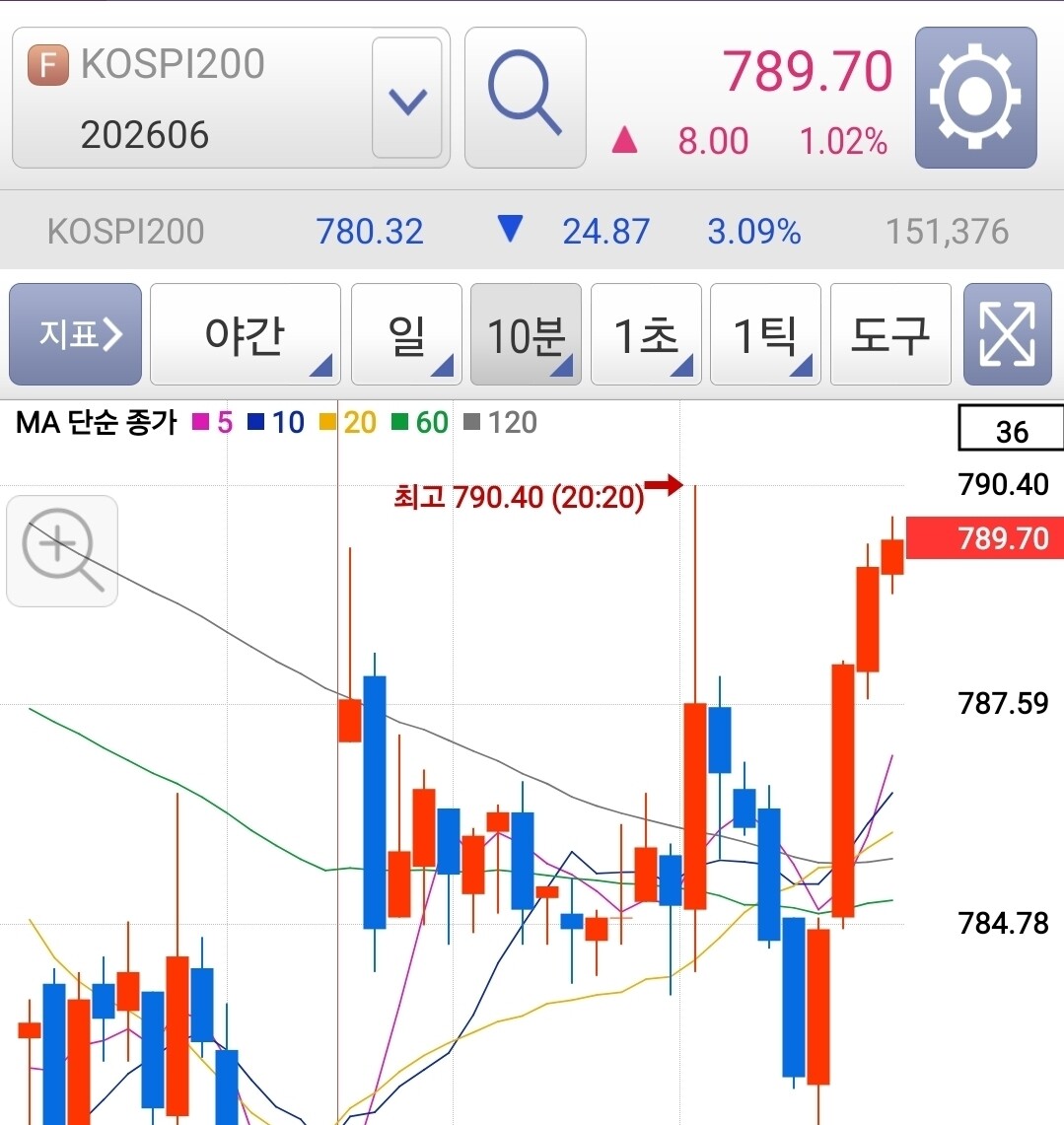
Task: Expand the KOSPI200 symbol dropdown
Action: [x=406, y=99]
